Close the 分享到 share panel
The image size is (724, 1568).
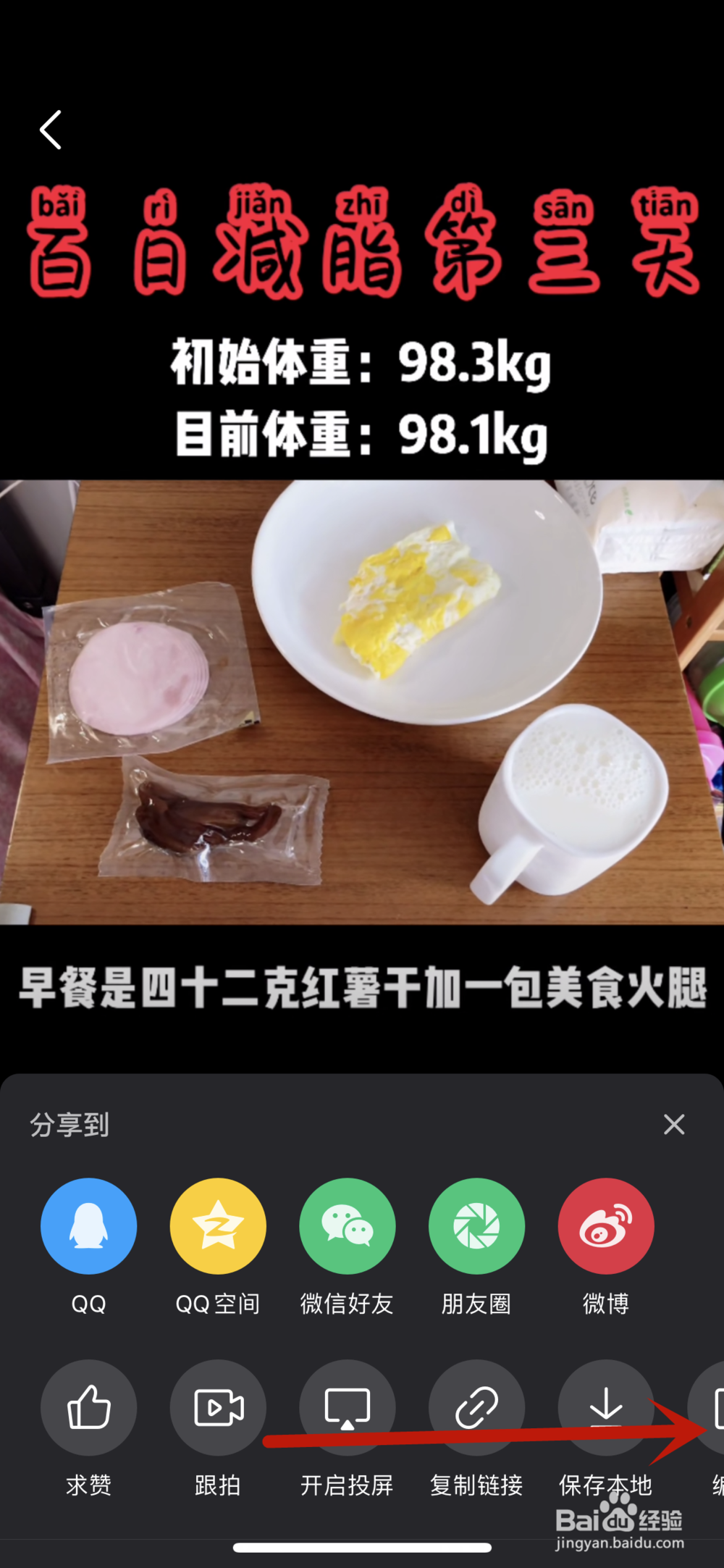674,1124
